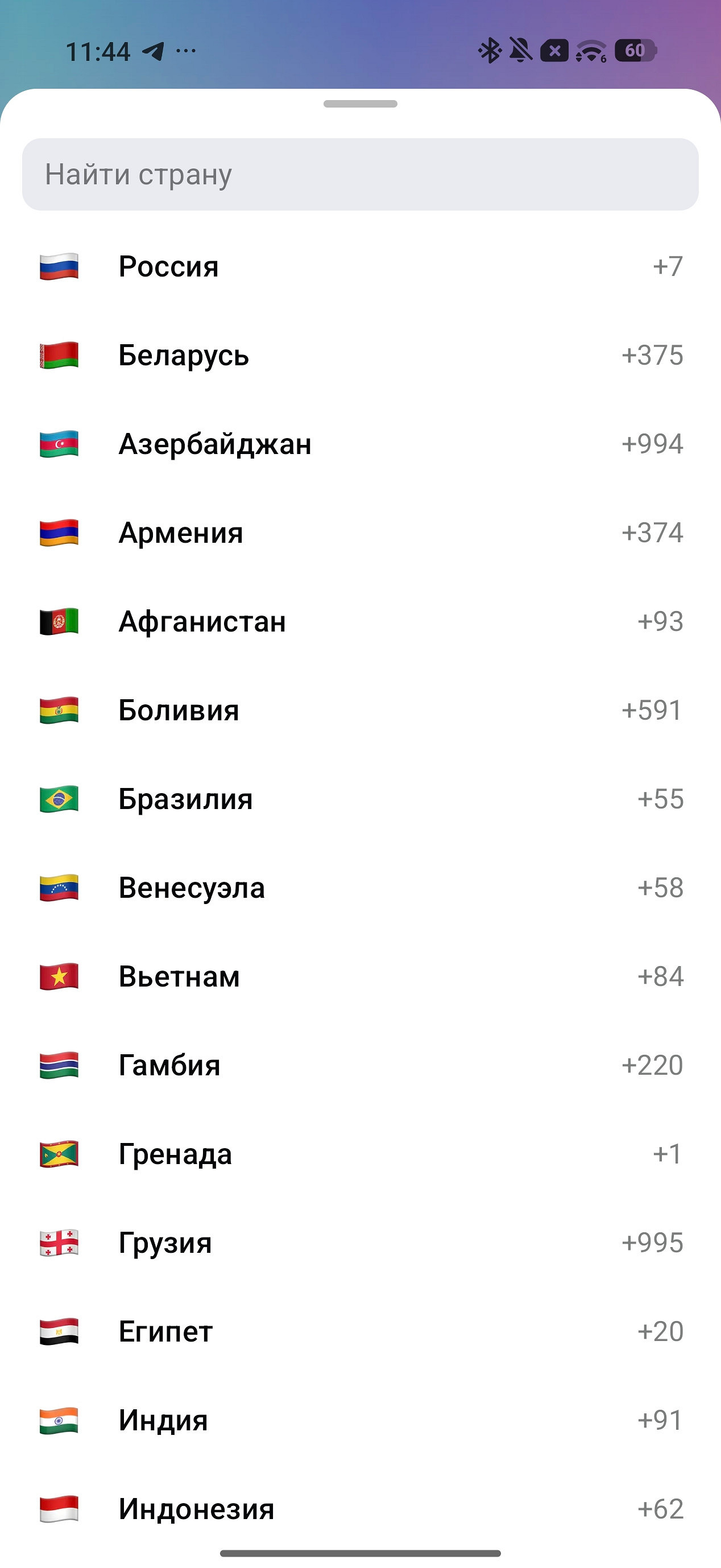Pick Грузия +995
This screenshot has width=721, height=1568.
(360, 1243)
